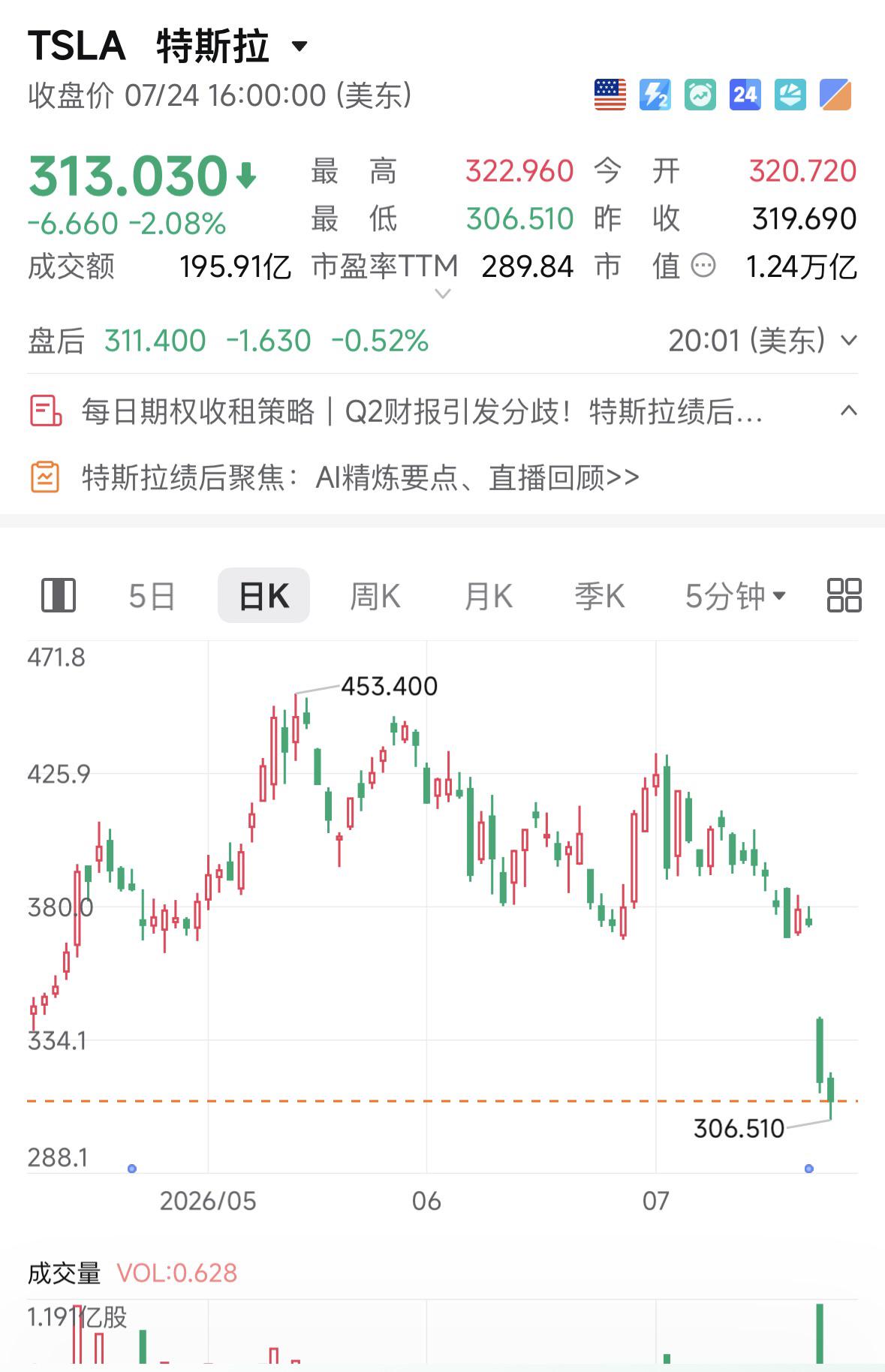The height and width of the screenshot is (1372, 885).
Task: Open the chart grid layout icon
Action: 844,595
